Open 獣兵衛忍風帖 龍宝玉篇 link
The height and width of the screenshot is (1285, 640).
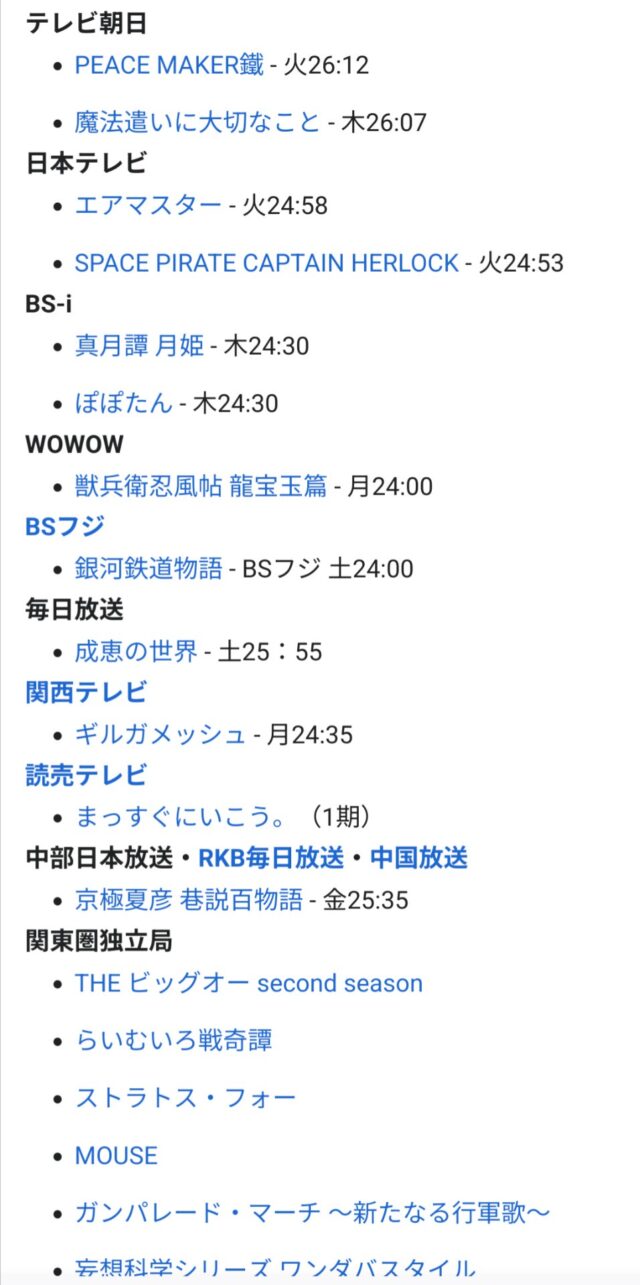tap(200, 486)
